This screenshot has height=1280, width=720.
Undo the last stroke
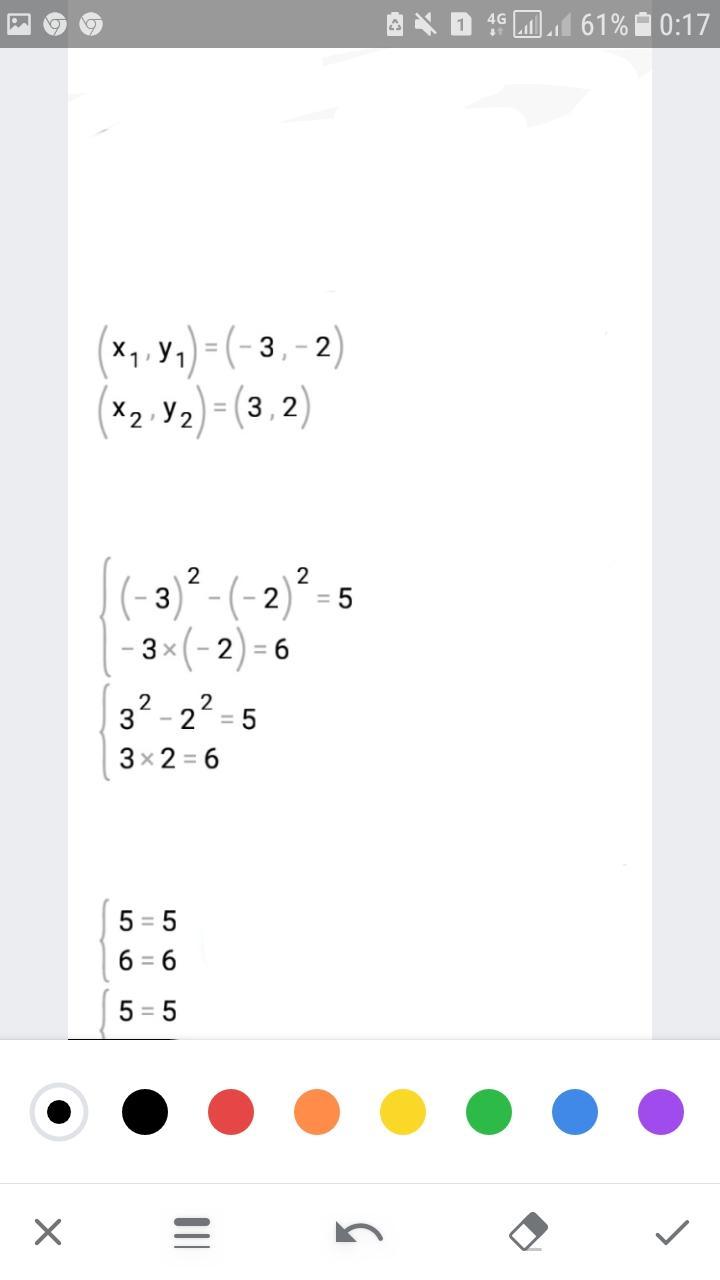[x=359, y=1232]
